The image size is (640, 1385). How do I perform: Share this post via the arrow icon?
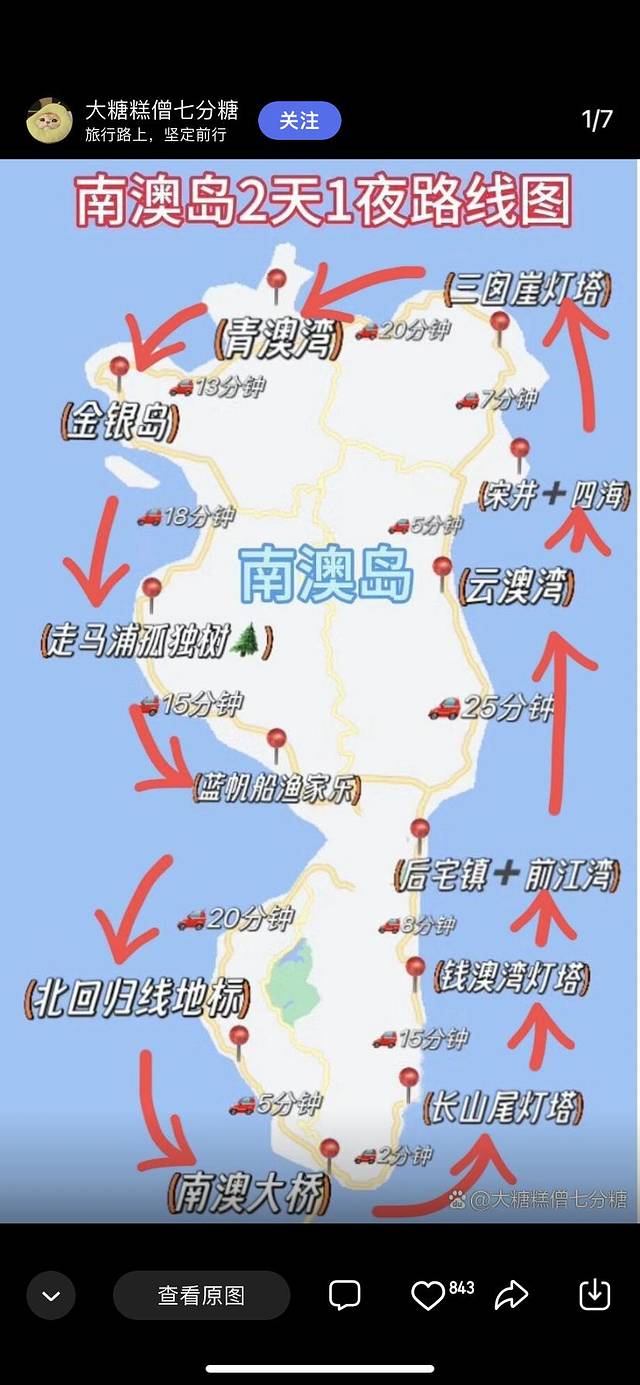pyautogui.click(x=511, y=1295)
